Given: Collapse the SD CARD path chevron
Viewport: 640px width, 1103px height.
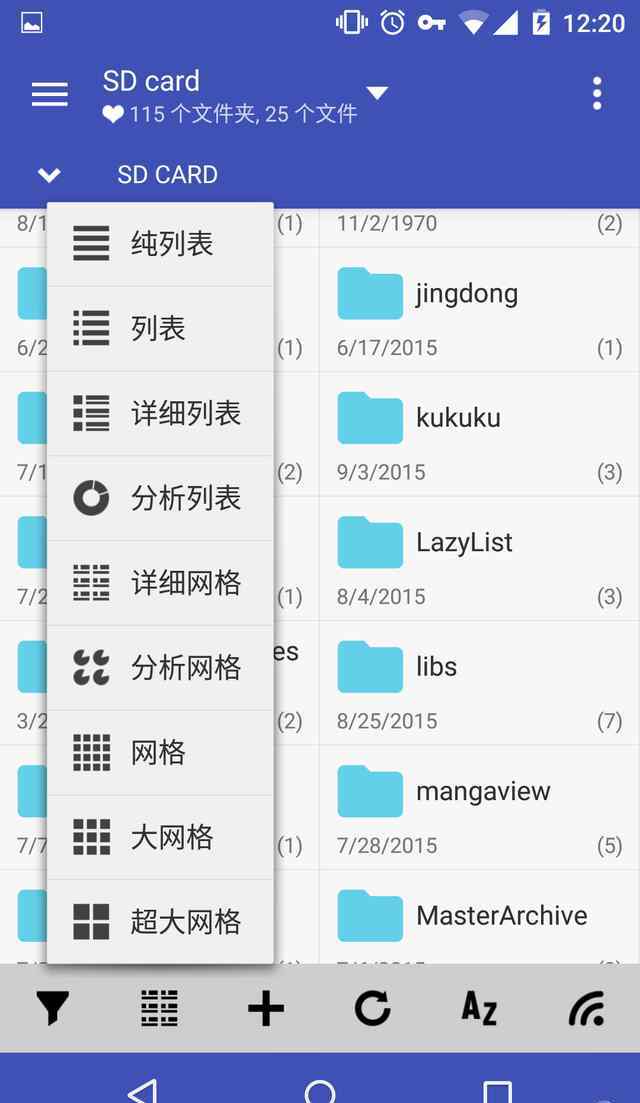Looking at the screenshot, I should pyautogui.click(x=49, y=174).
